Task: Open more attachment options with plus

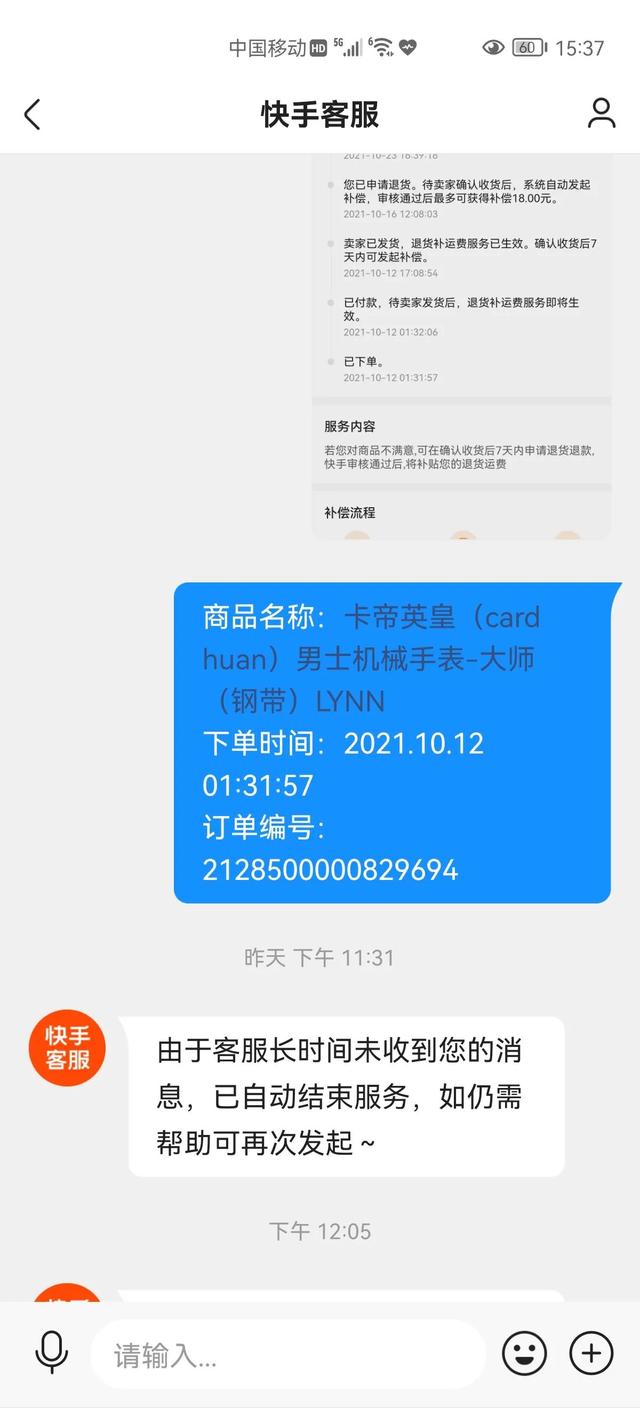Action: click(591, 1354)
